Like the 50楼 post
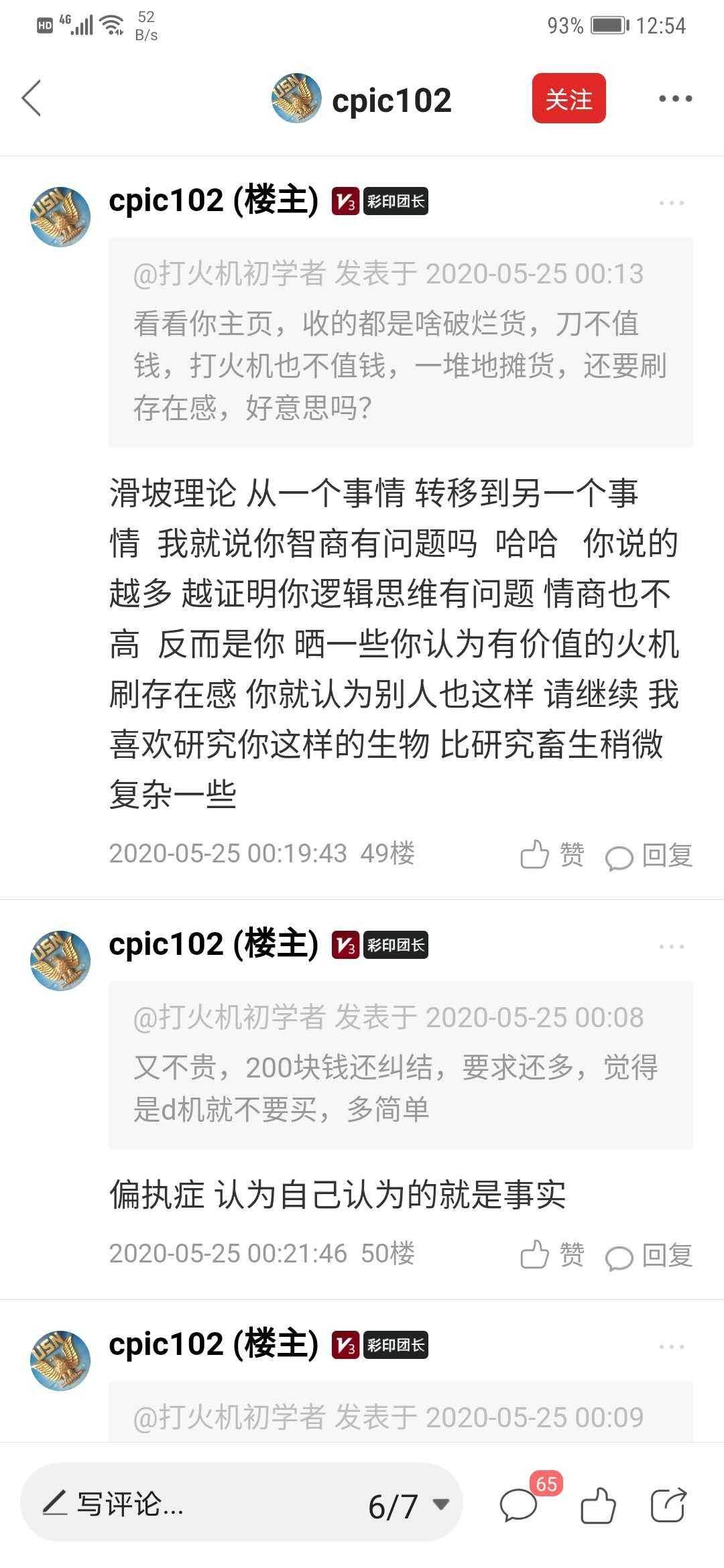Screen dimensions: 724x1568 click(552, 1255)
